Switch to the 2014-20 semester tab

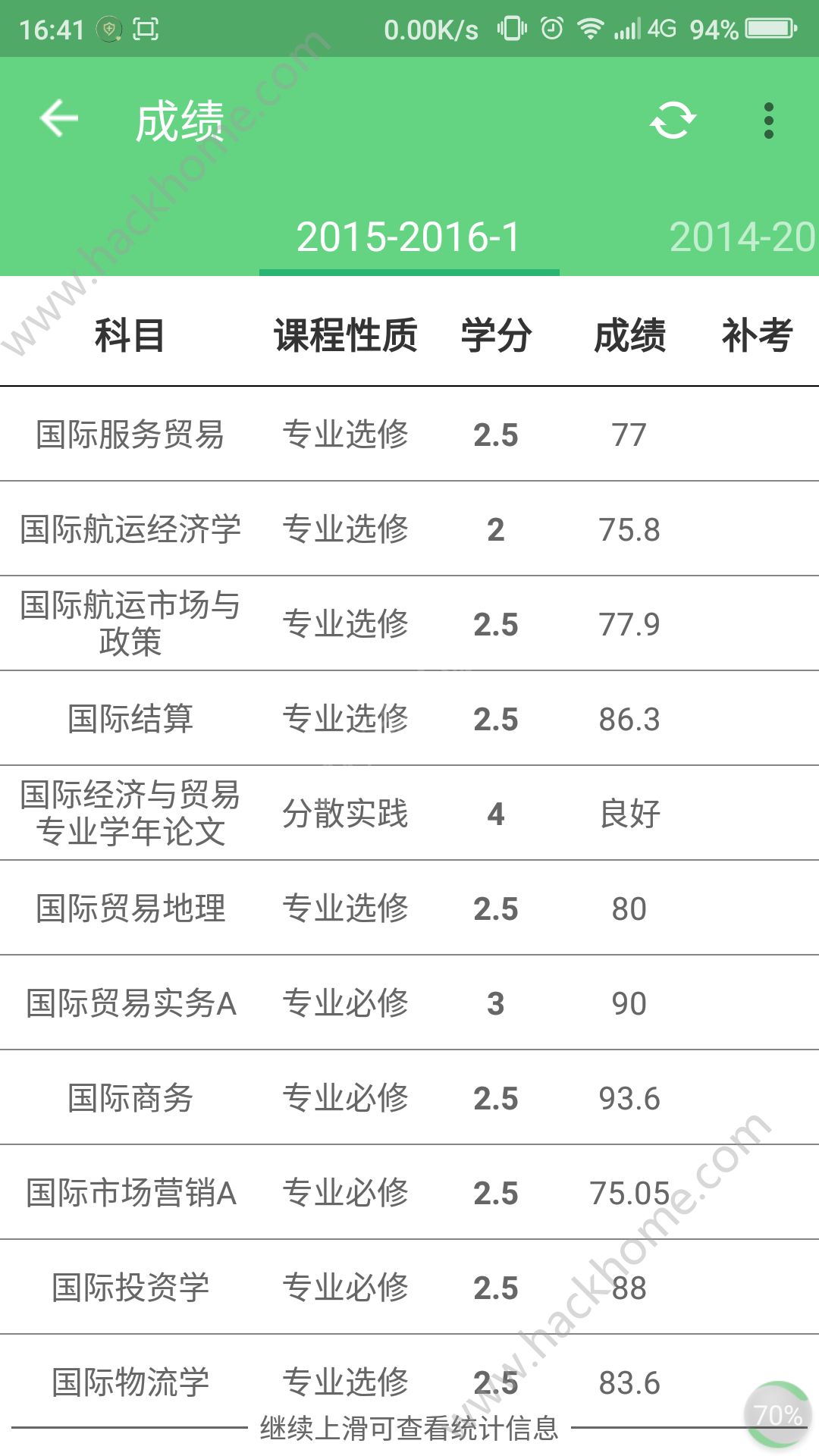(742, 237)
